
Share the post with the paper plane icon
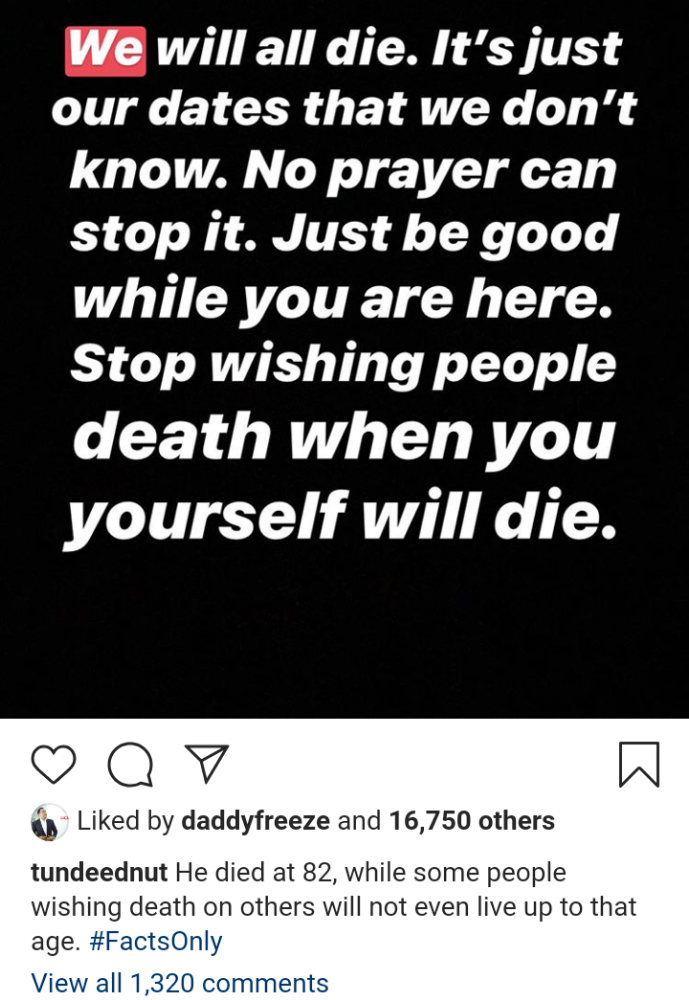(207, 764)
